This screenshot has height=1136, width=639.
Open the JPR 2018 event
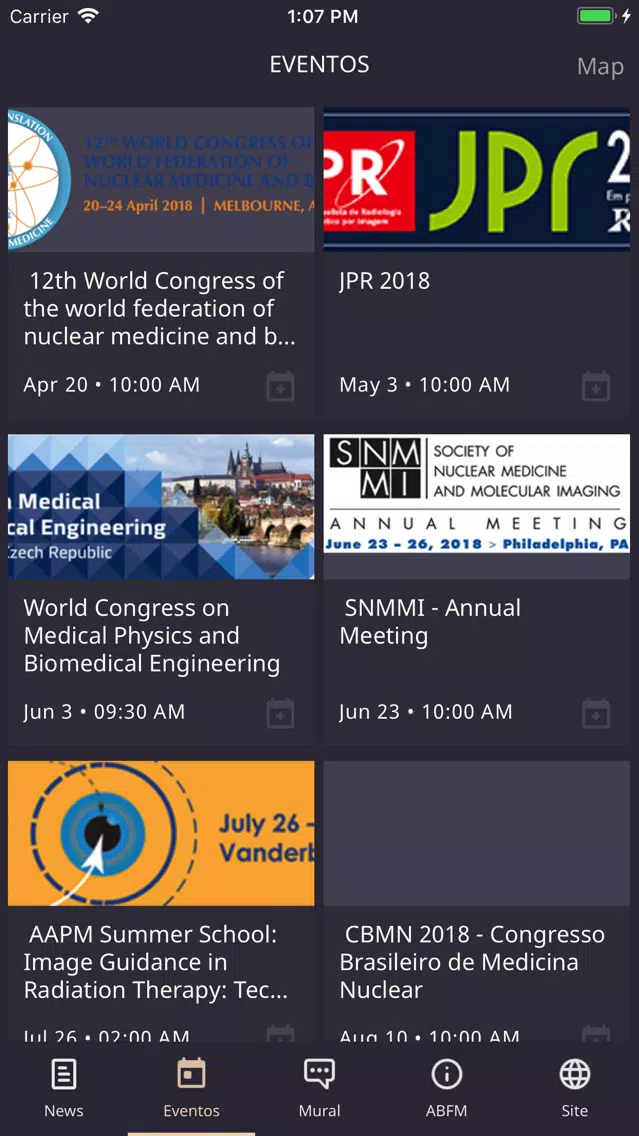point(477,263)
